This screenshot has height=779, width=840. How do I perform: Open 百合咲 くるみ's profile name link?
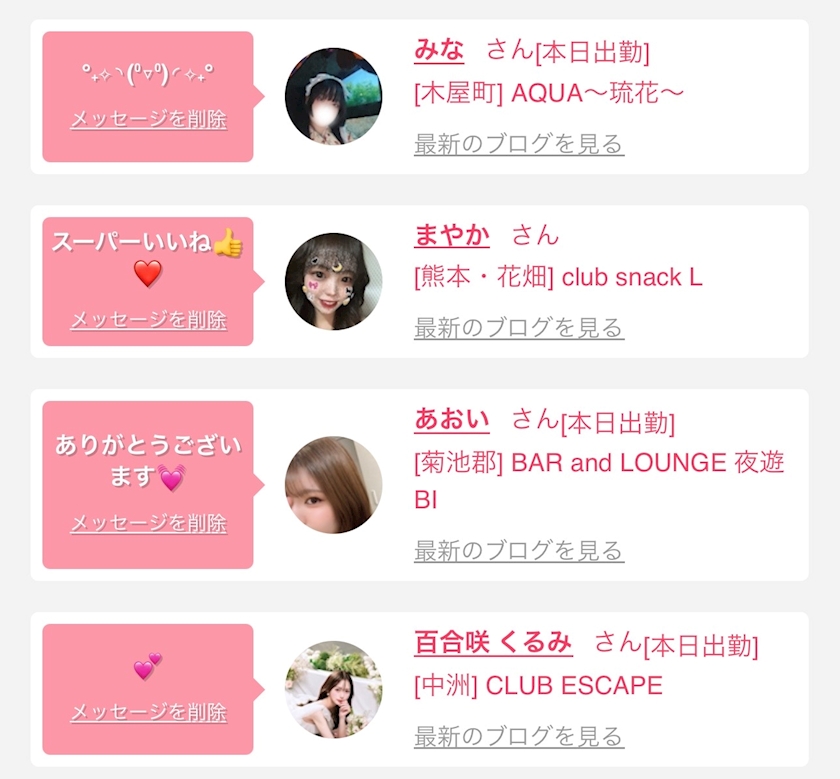click(x=493, y=642)
